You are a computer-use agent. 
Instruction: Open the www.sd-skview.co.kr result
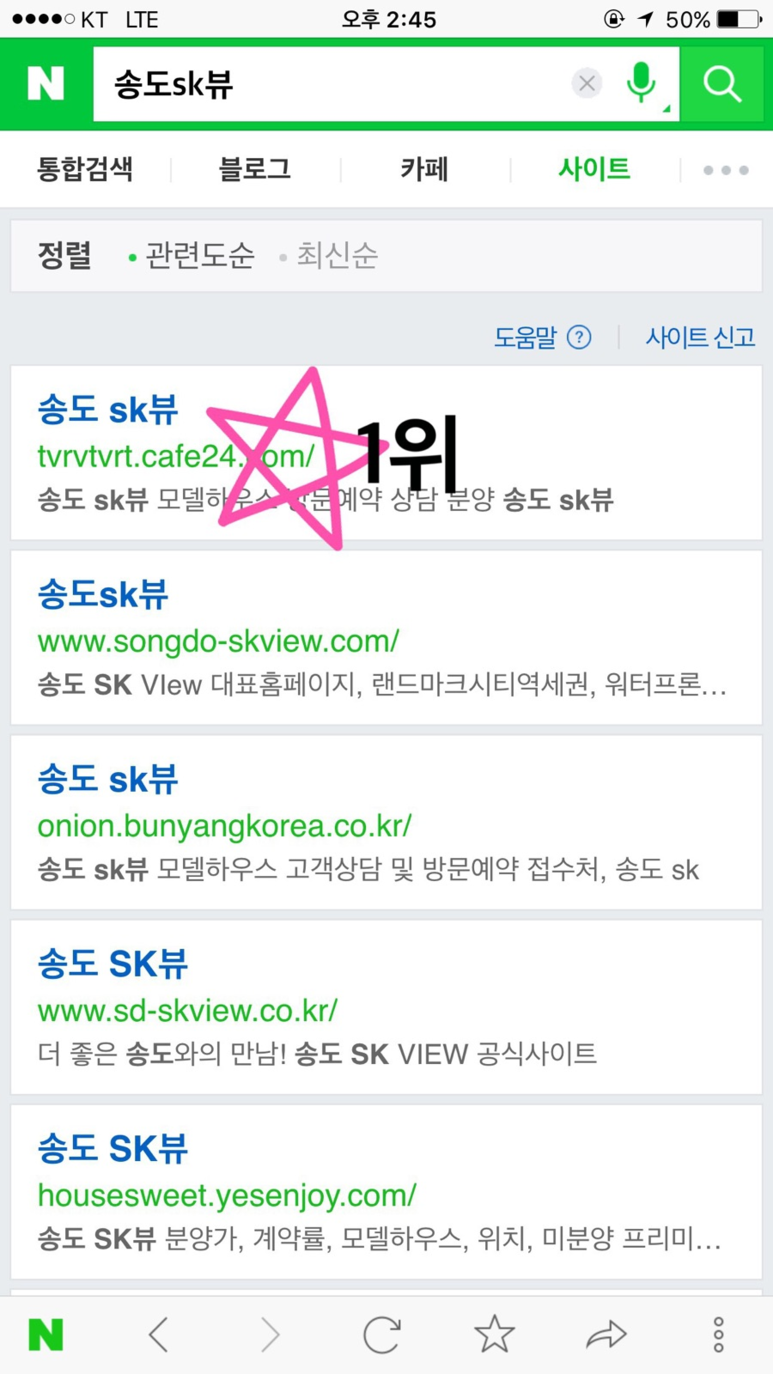click(x=187, y=1010)
